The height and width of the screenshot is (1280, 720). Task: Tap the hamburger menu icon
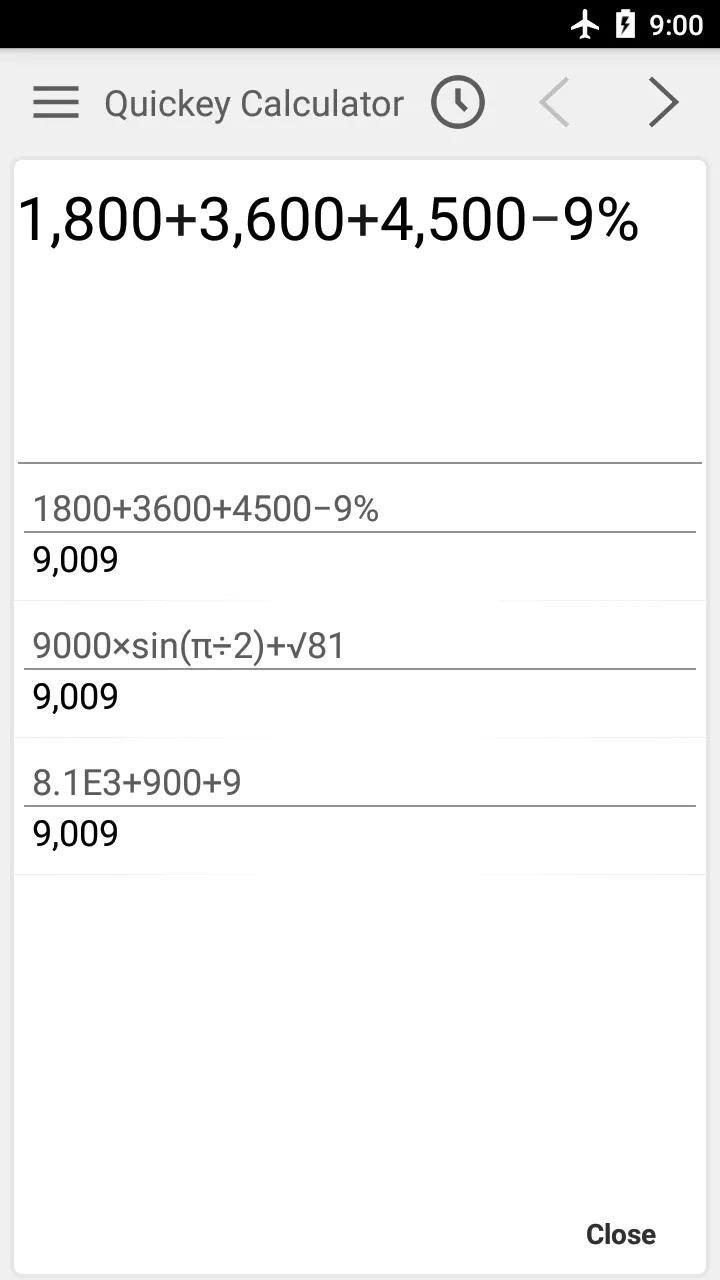(x=56, y=101)
